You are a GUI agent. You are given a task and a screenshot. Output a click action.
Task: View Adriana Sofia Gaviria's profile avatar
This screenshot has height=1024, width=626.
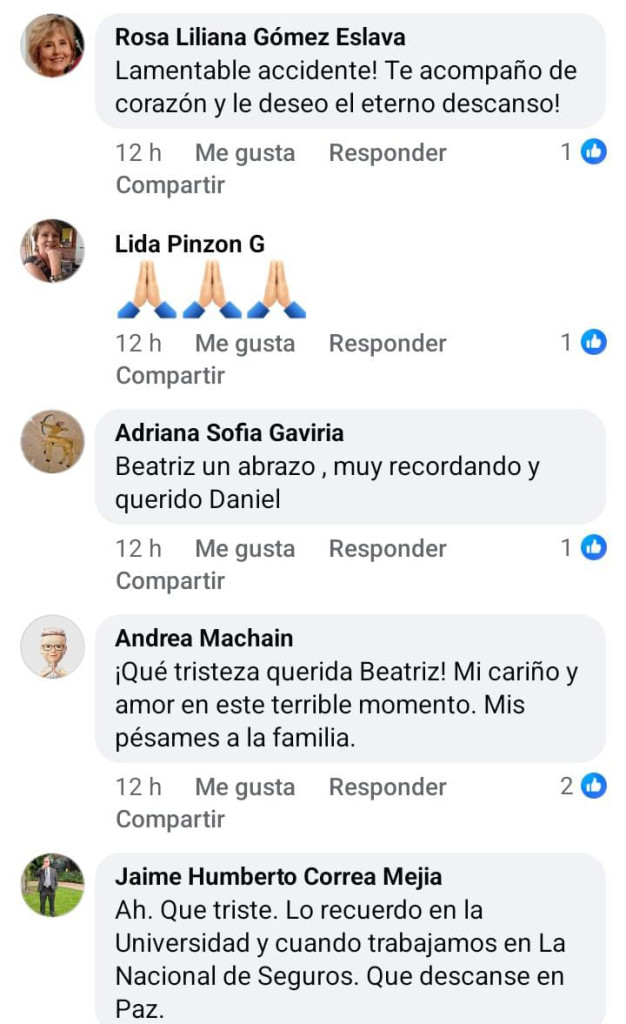click(x=52, y=441)
